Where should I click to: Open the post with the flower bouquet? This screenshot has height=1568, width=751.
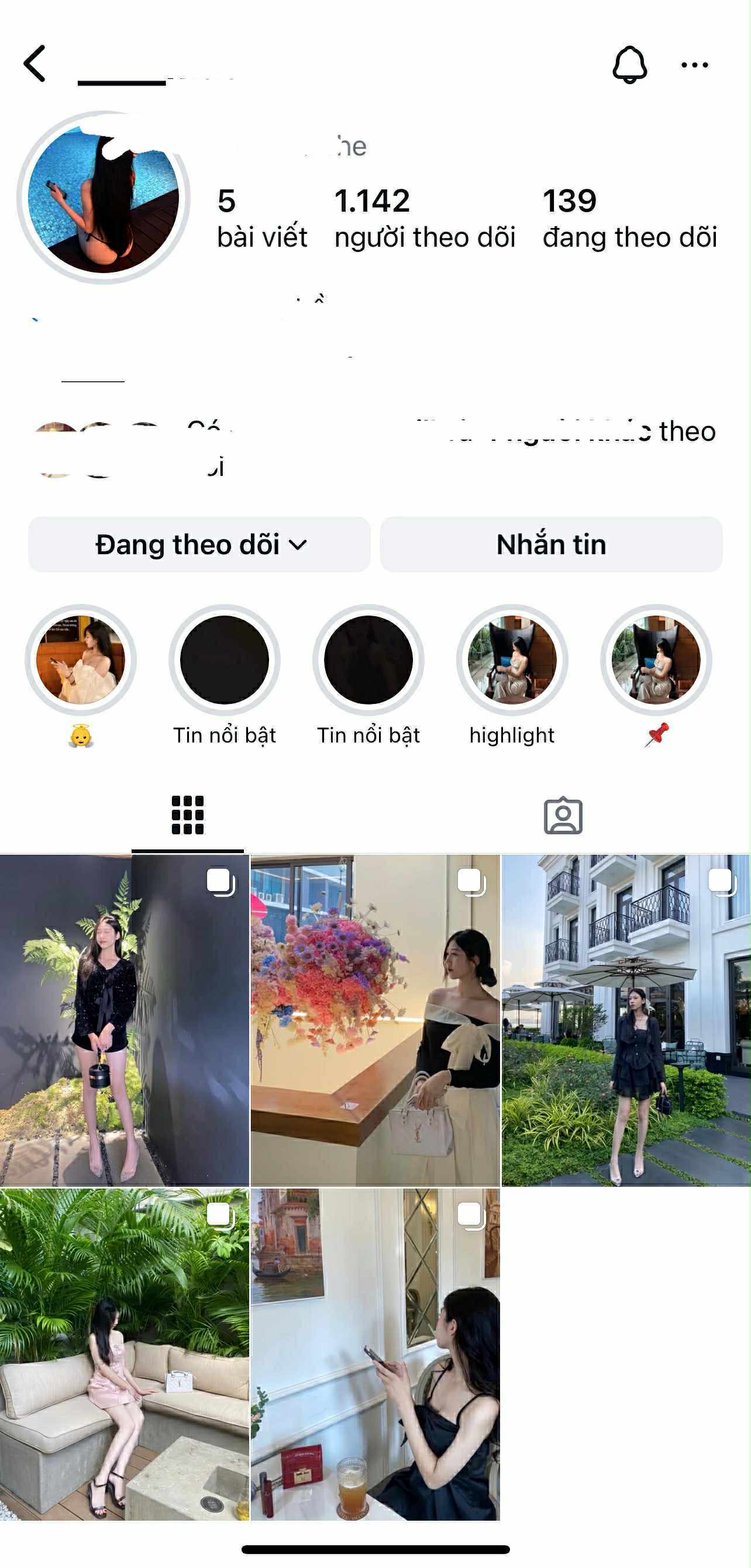pyautogui.click(x=375, y=1020)
